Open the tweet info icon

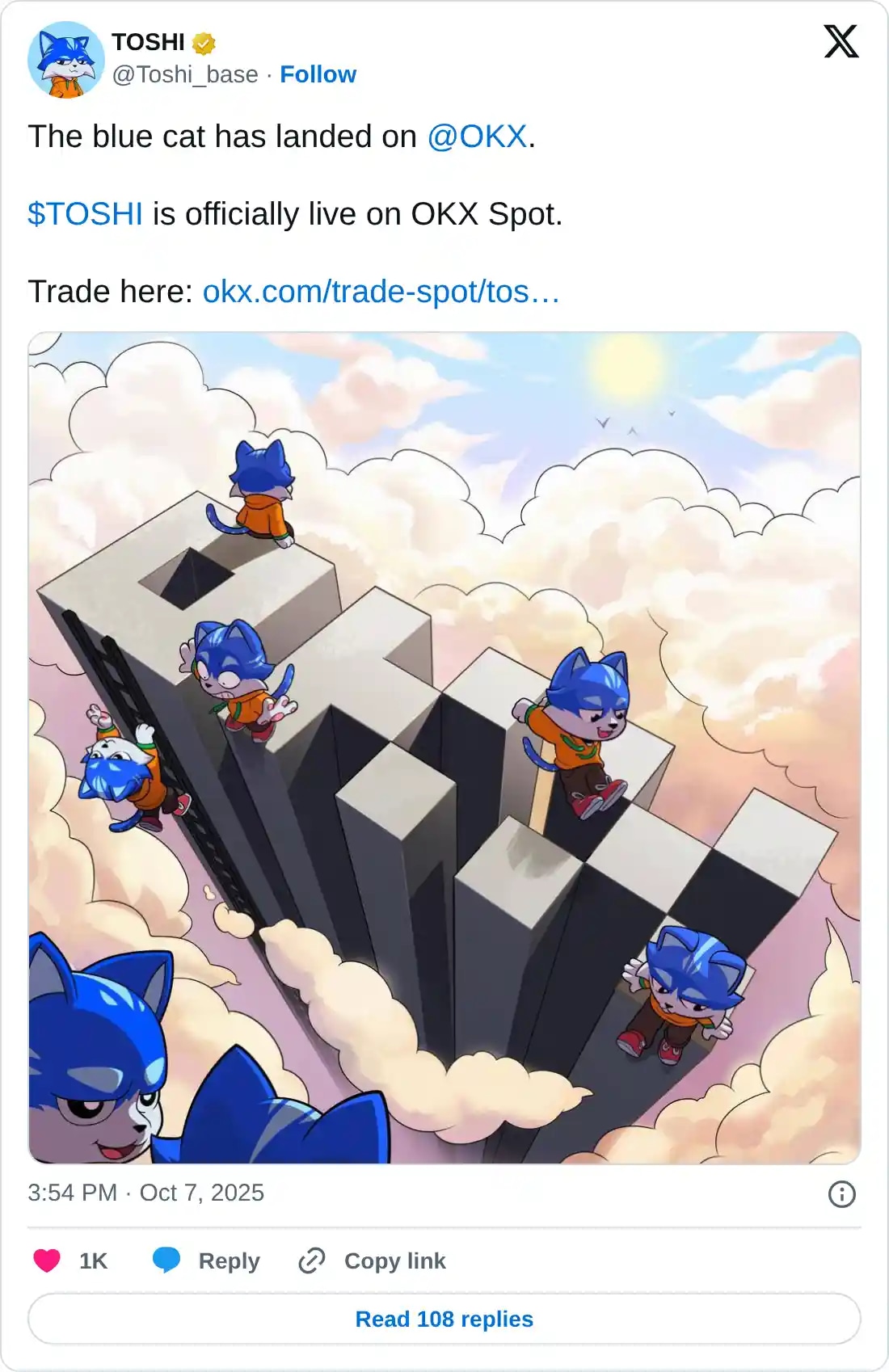click(841, 1193)
